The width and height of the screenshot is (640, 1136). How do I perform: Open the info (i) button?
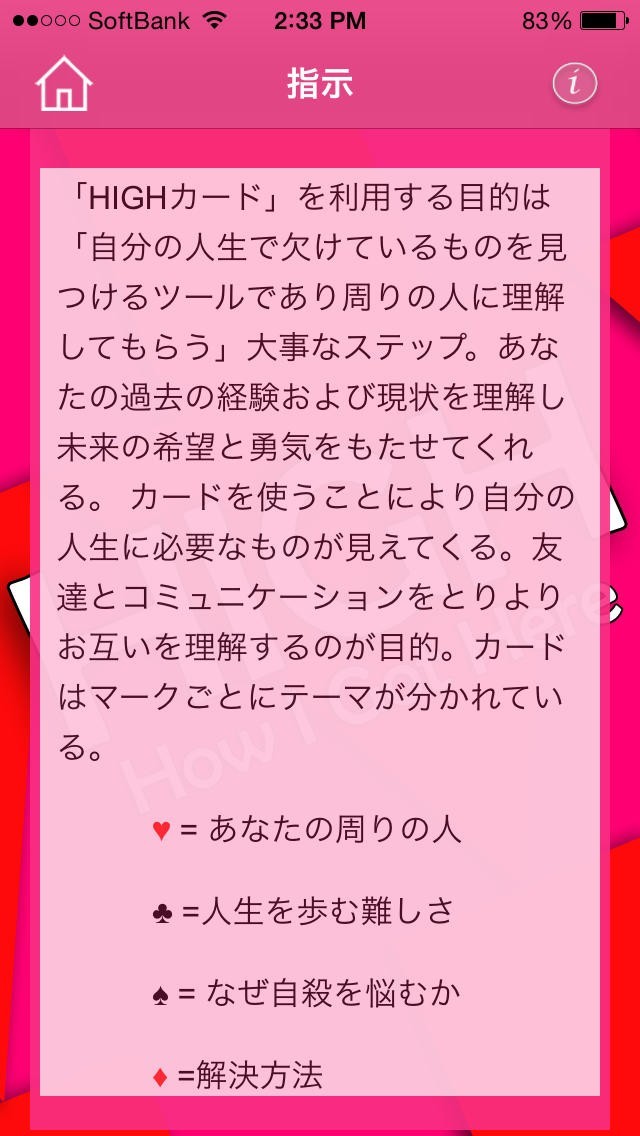pos(575,84)
